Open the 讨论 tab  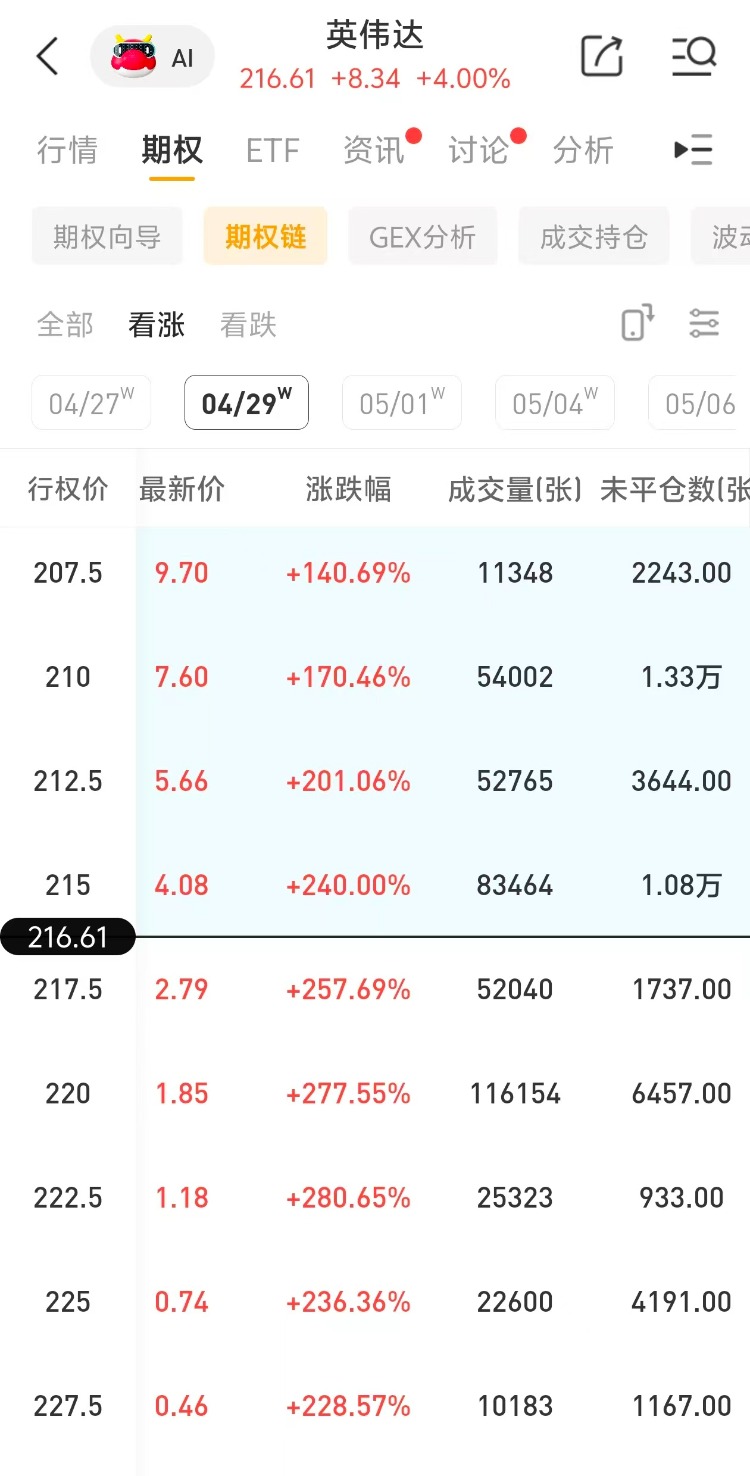479,151
